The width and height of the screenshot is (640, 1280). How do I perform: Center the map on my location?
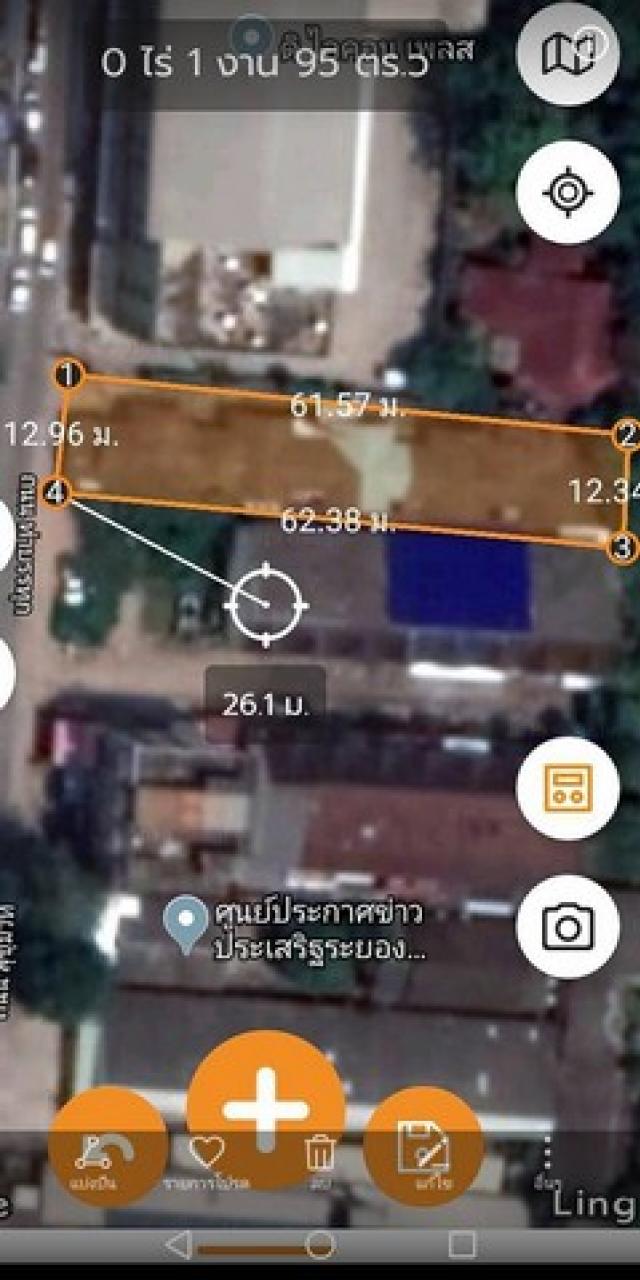[x=568, y=192]
